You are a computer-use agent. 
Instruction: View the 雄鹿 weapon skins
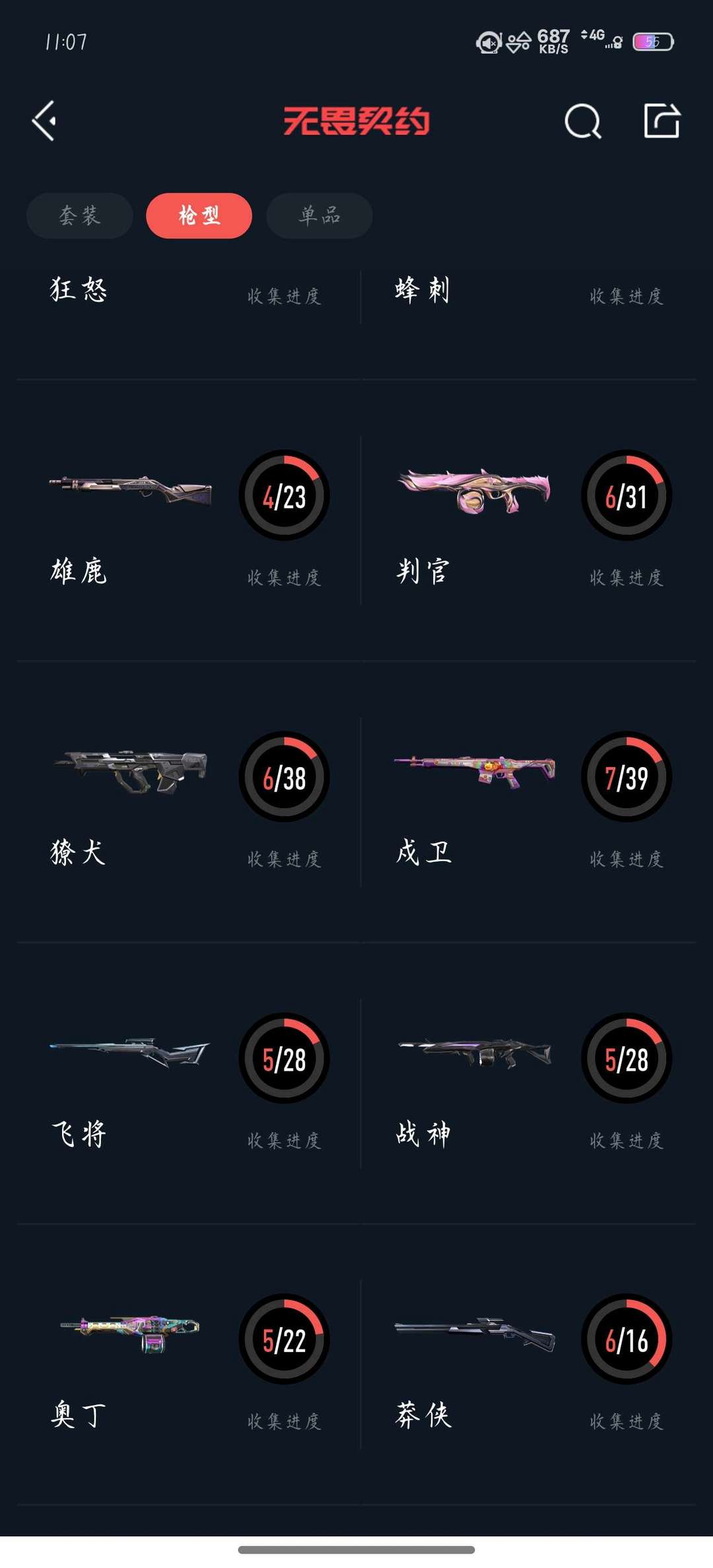(188, 520)
